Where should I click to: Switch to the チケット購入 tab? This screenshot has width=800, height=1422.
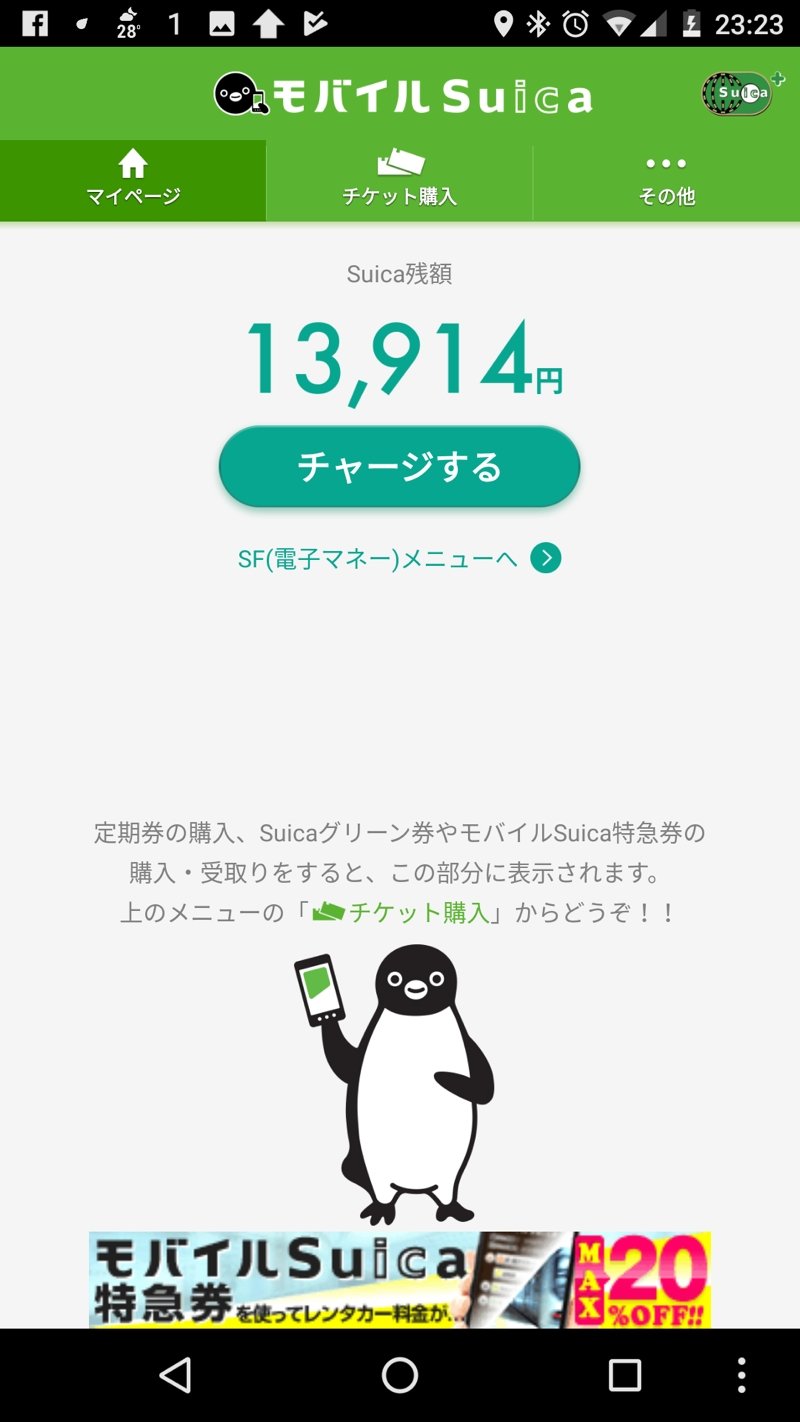[400, 180]
